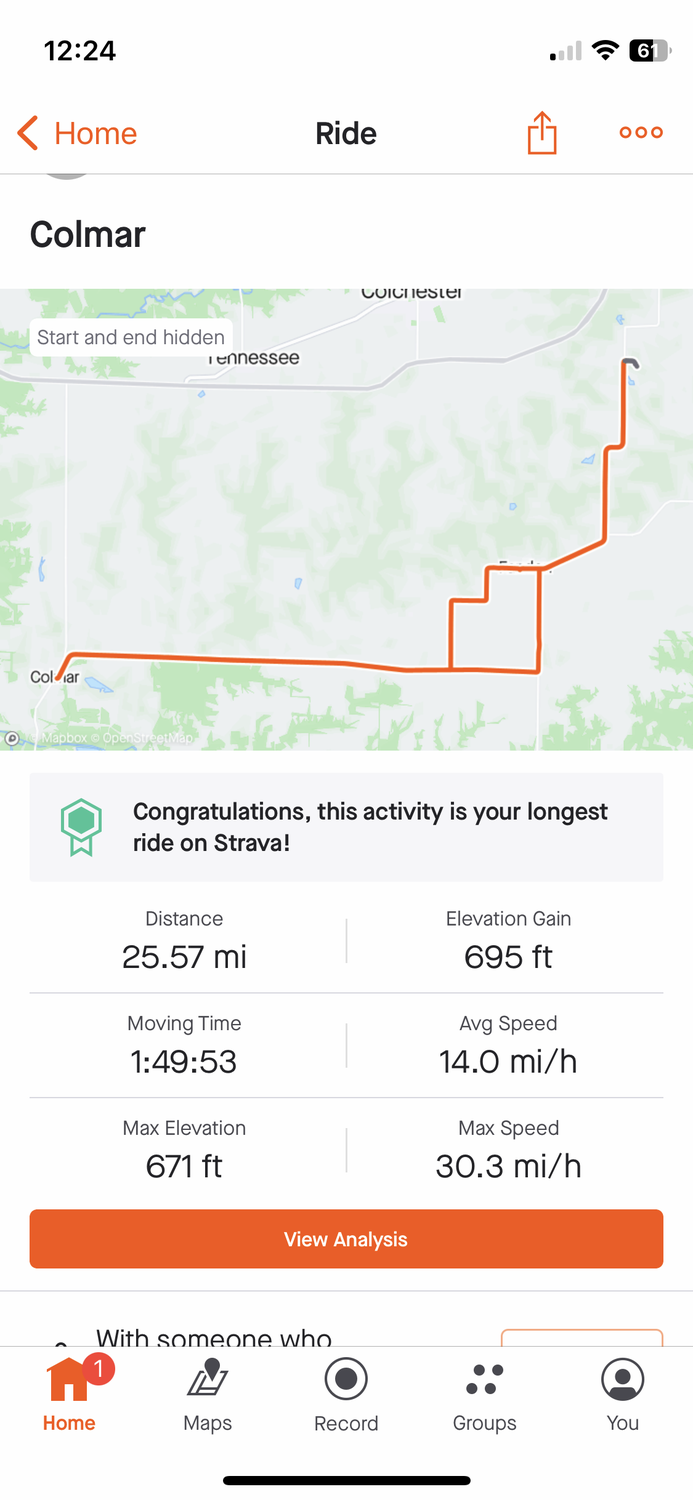Select the Home tab in bottom bar
Screen dimensions: 693x1500
[x=69, y=1395]
